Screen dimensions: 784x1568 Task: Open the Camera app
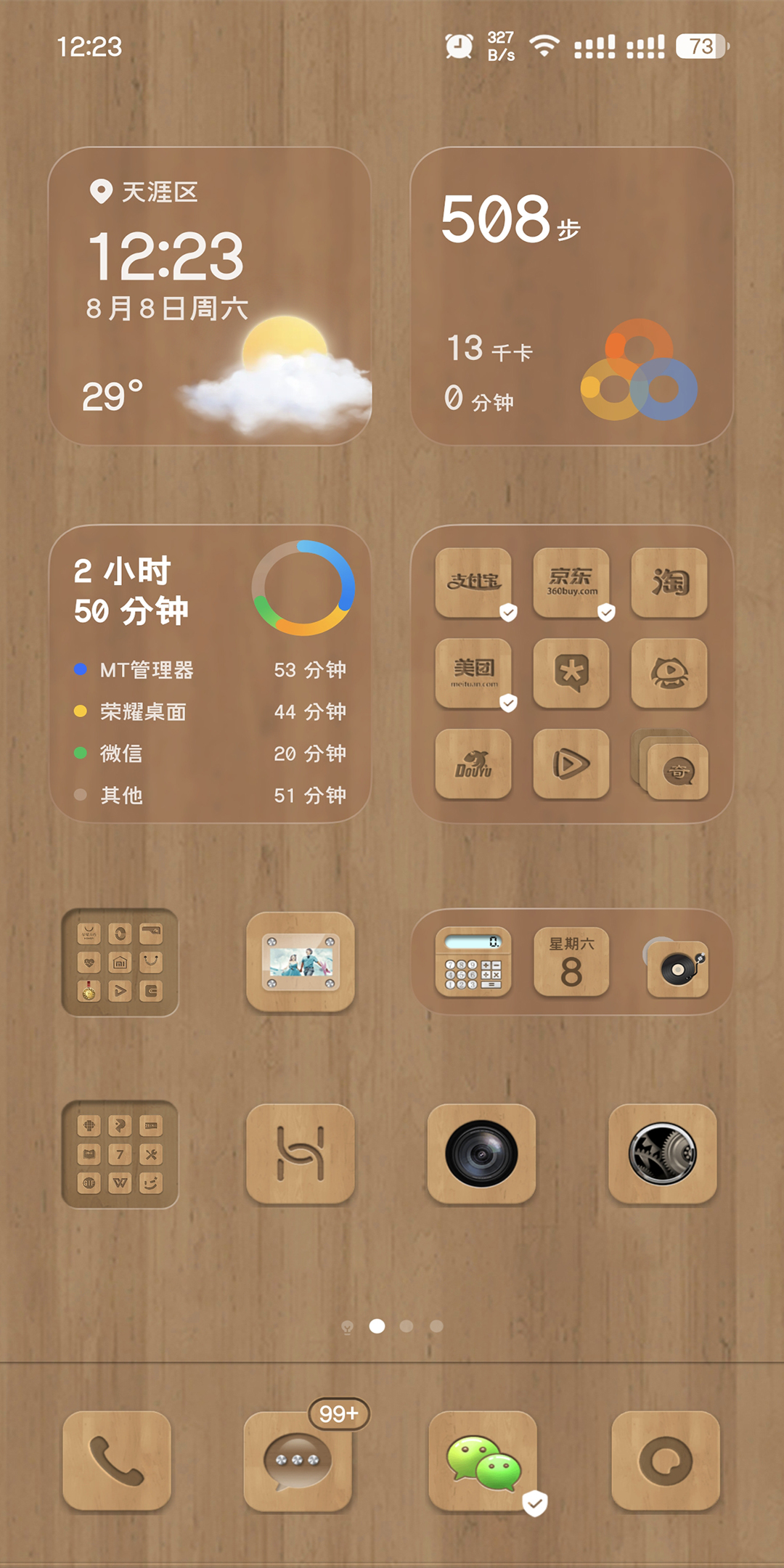(481, 1153)
